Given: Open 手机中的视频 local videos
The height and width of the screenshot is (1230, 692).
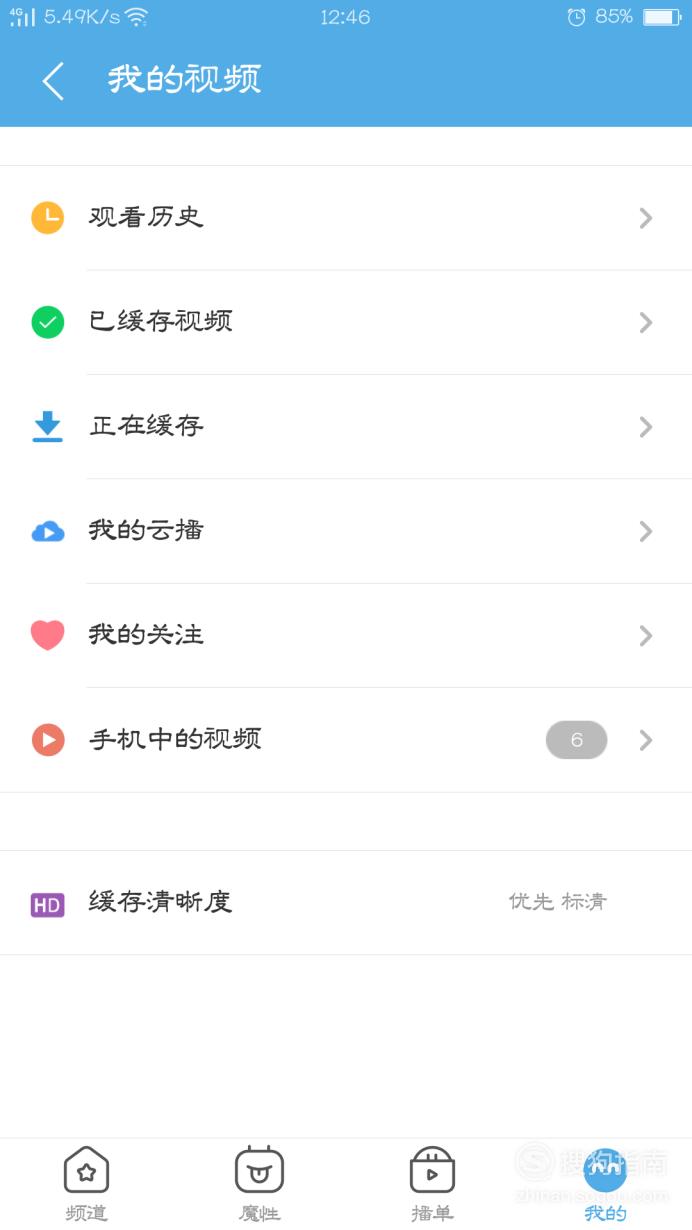Looking at the screenshot, I should click(346, 740).
